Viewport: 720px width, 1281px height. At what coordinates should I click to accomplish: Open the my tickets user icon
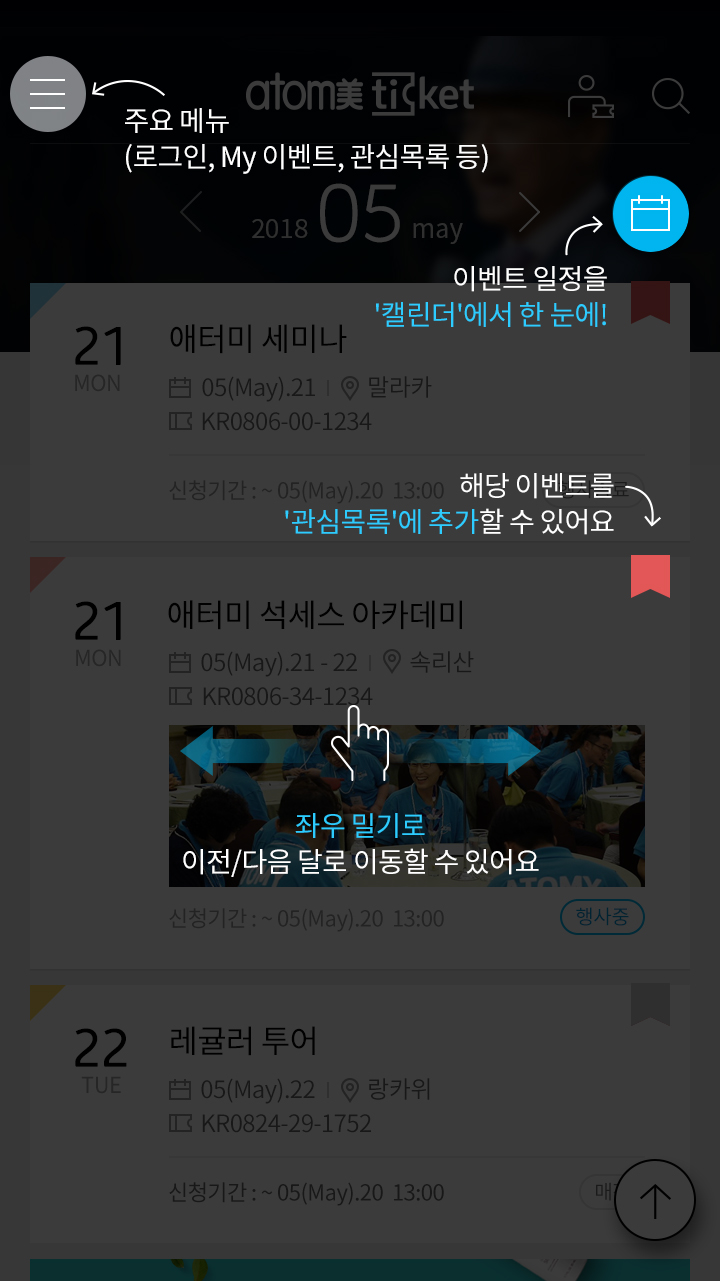click(590, 97)
